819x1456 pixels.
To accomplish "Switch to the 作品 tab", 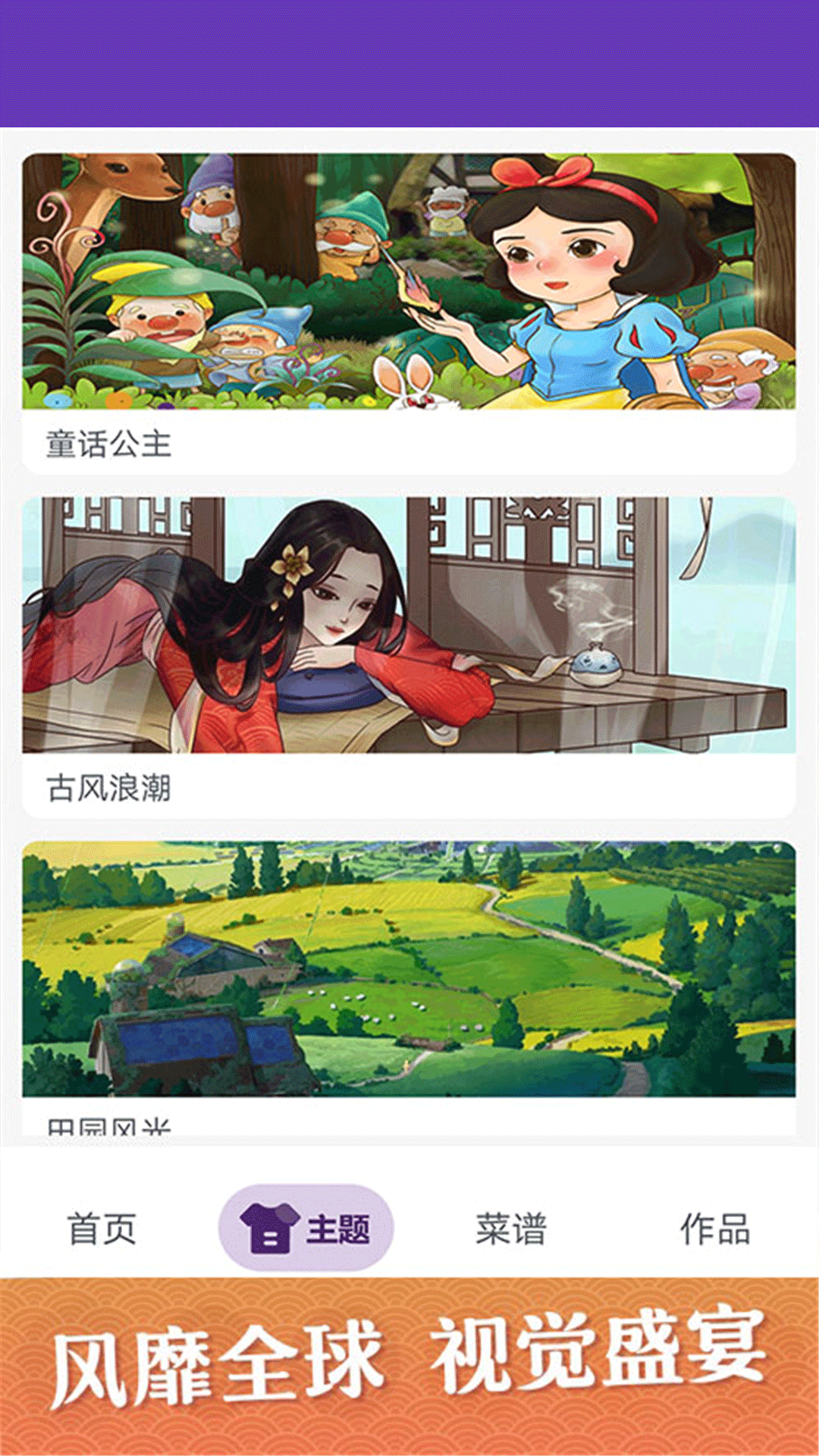I will 715,1228.
